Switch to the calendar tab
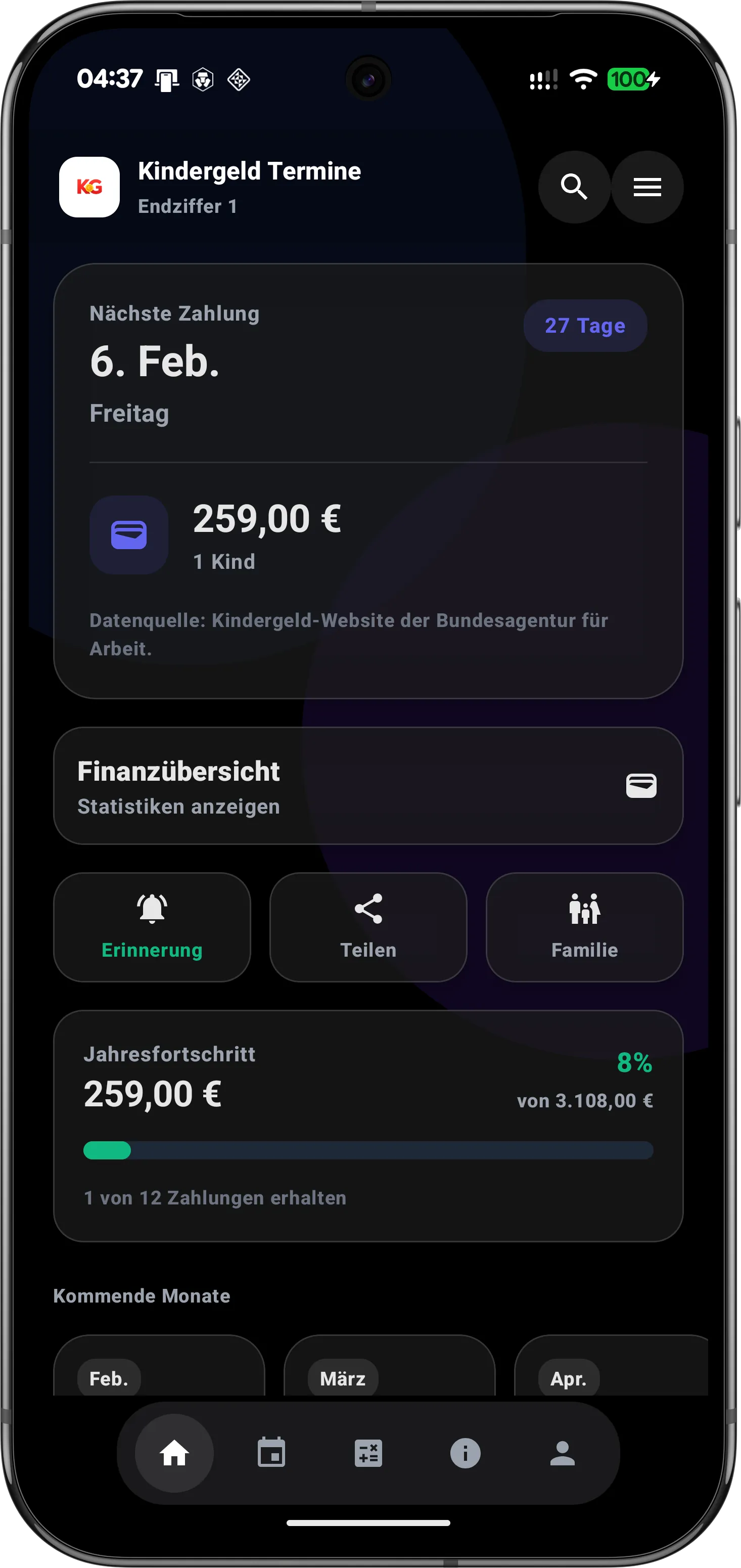This screenshot has width=741, height=1568. click(271, 1453)
